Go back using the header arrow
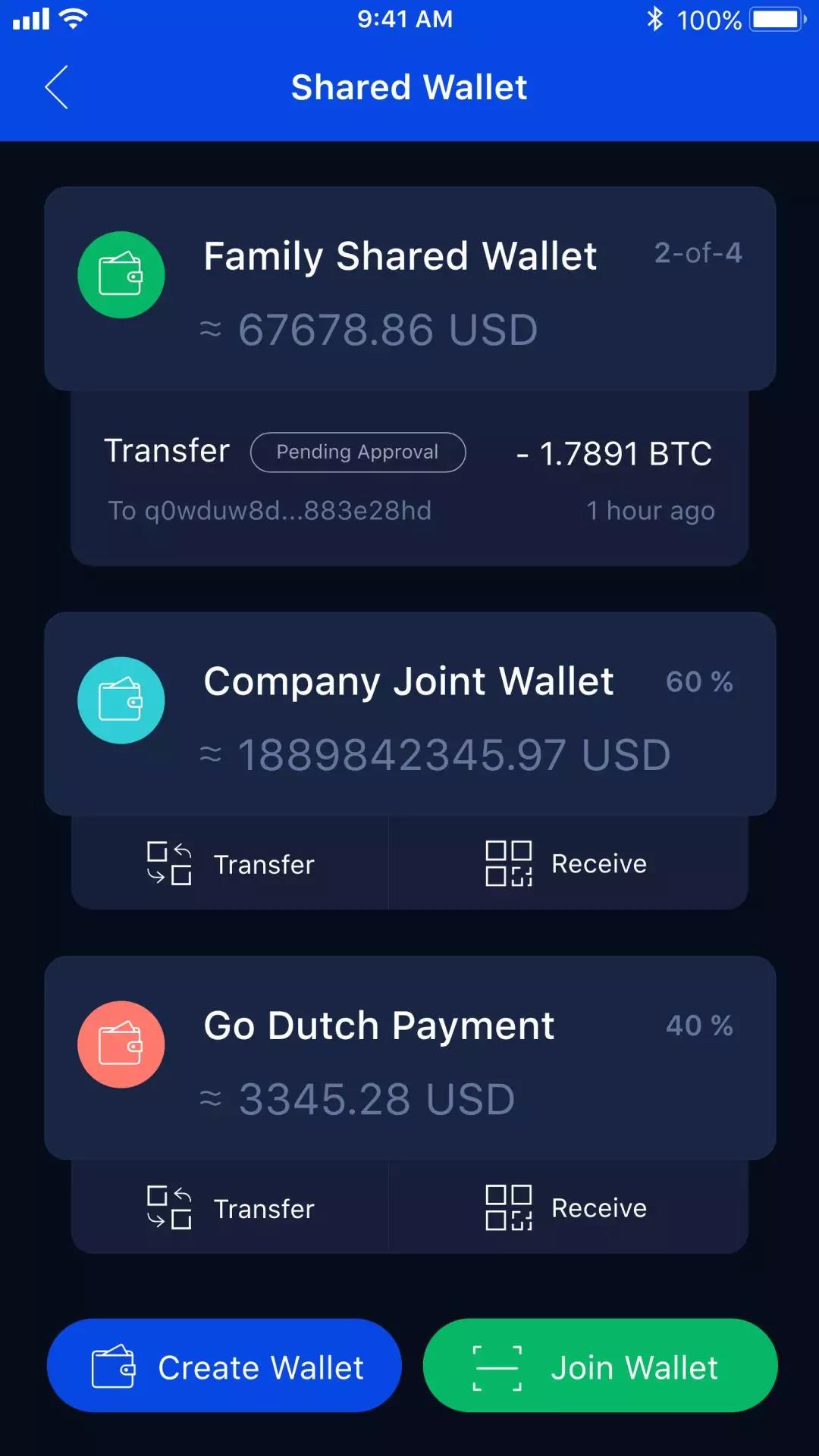 tap(57, 87)
